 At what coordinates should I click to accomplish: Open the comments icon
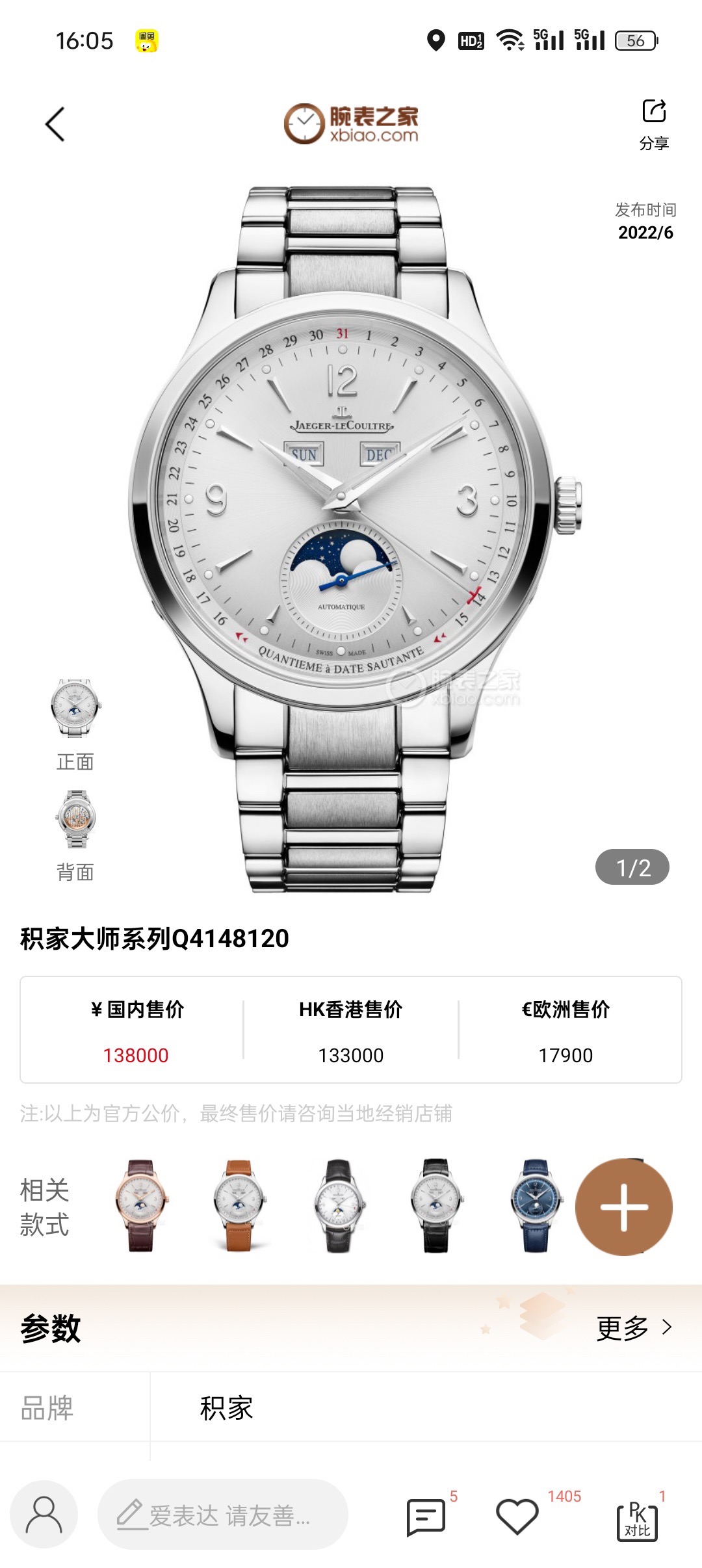click(x=426, y=1517)
